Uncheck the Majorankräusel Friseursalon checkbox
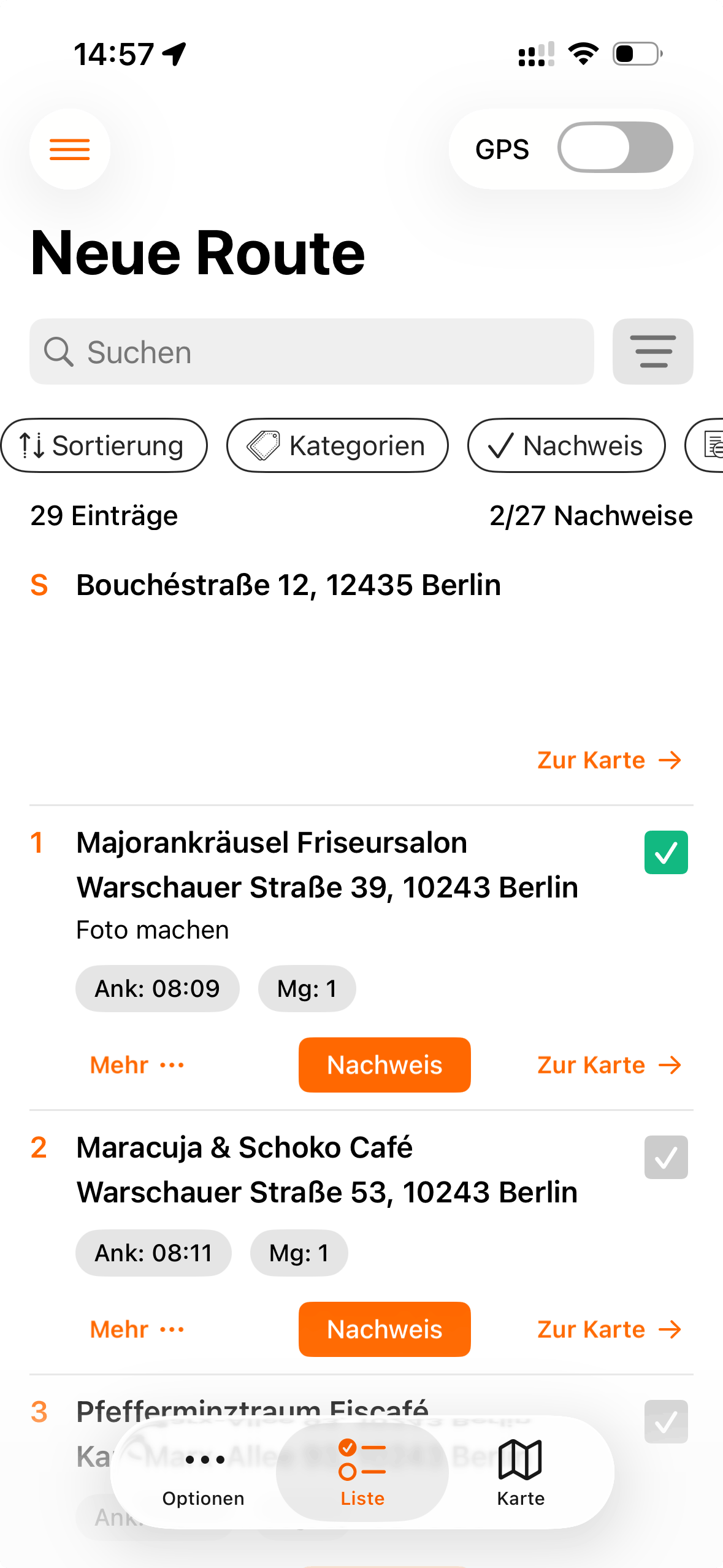The height and width of the screenshot is (1568, 723). click(666, 851)
